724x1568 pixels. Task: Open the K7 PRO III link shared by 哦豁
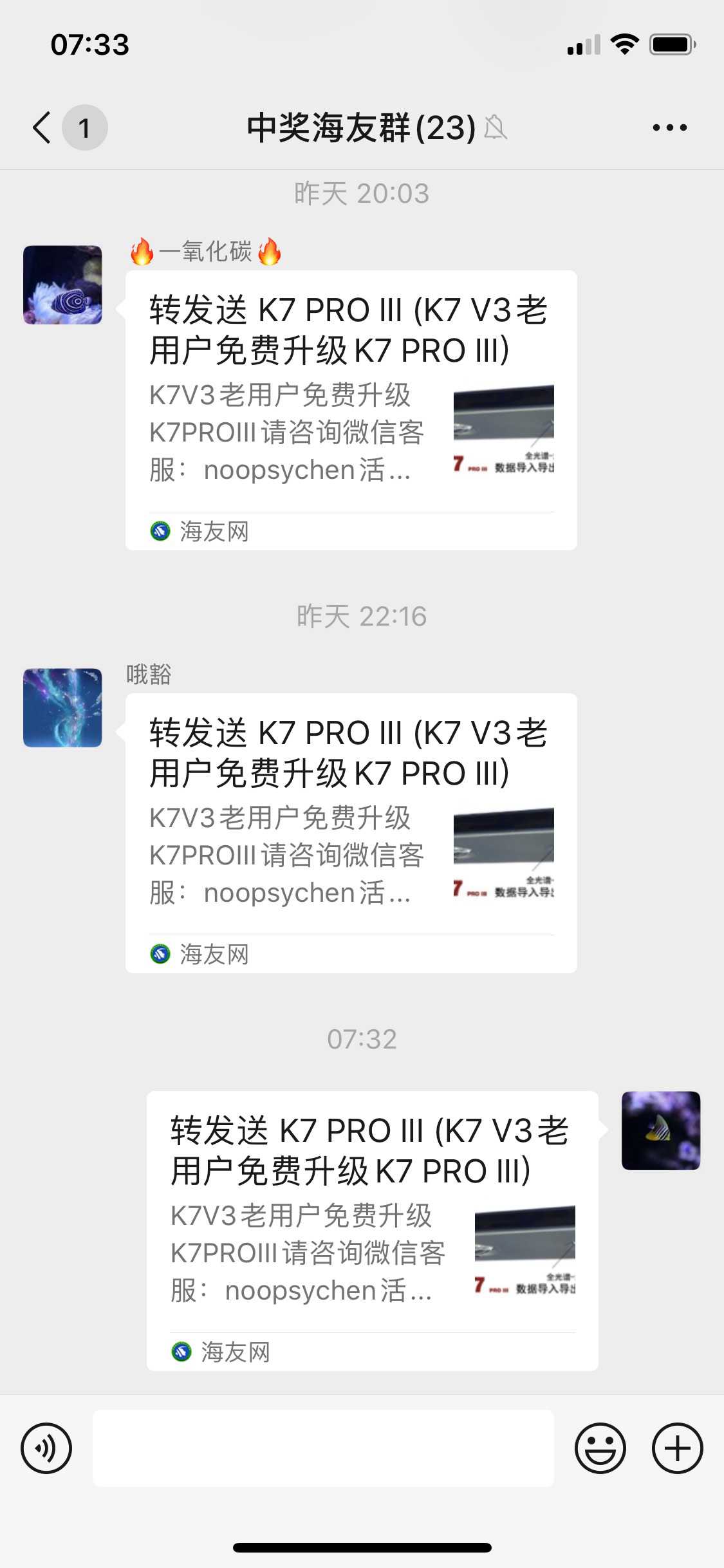[x=351, y=832]
